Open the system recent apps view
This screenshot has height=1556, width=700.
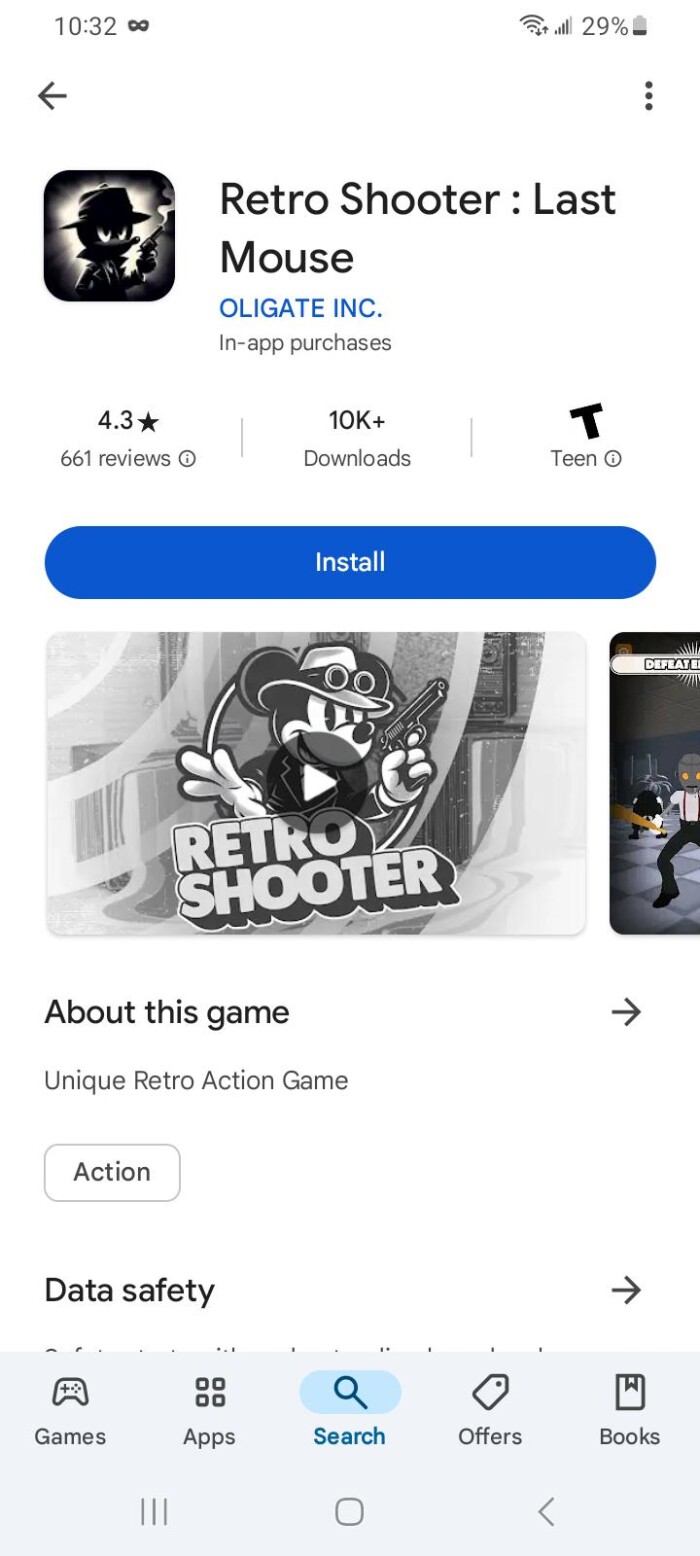pos(154,1511)
